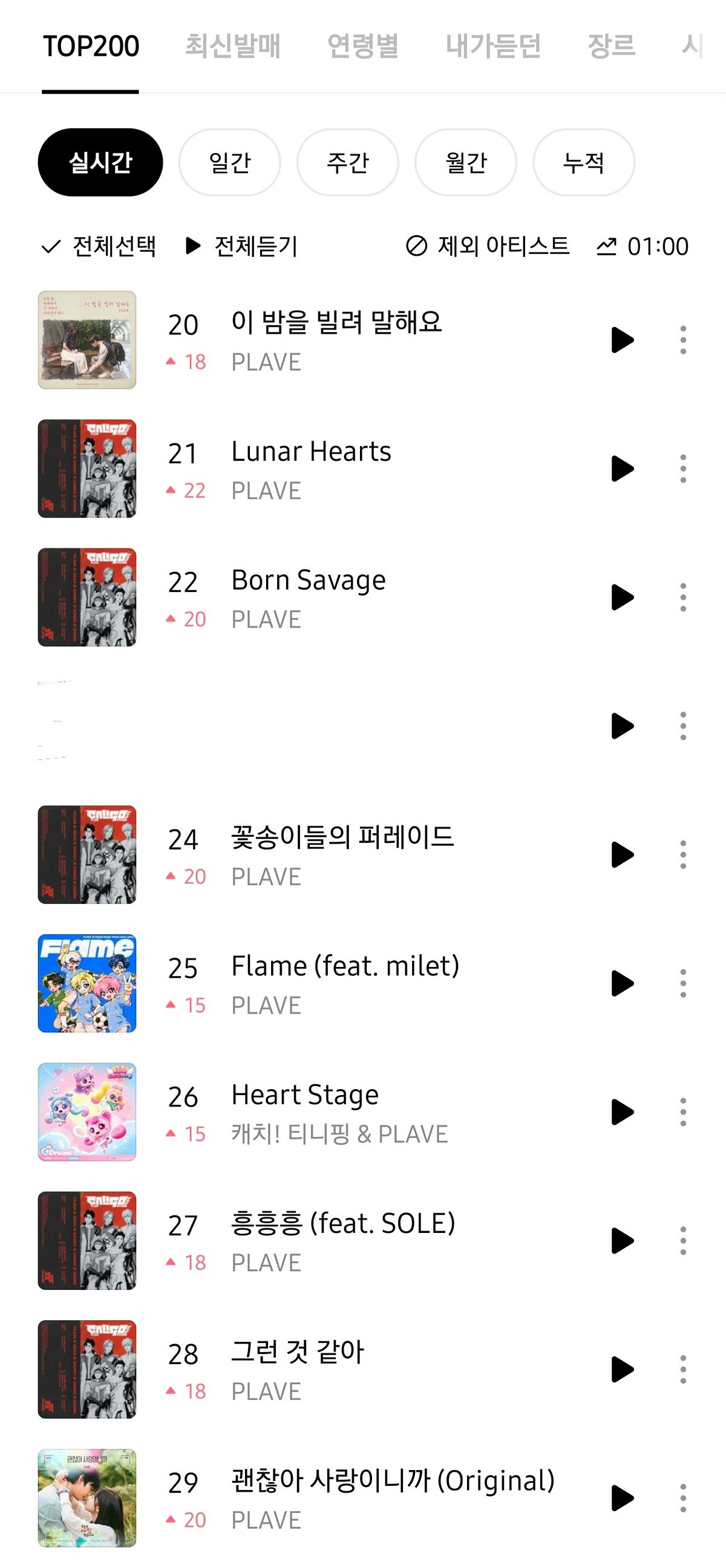Screen dimensions: 726x1568
Task: Switch to the 내가듣던 tab
Action: [493, 47]
